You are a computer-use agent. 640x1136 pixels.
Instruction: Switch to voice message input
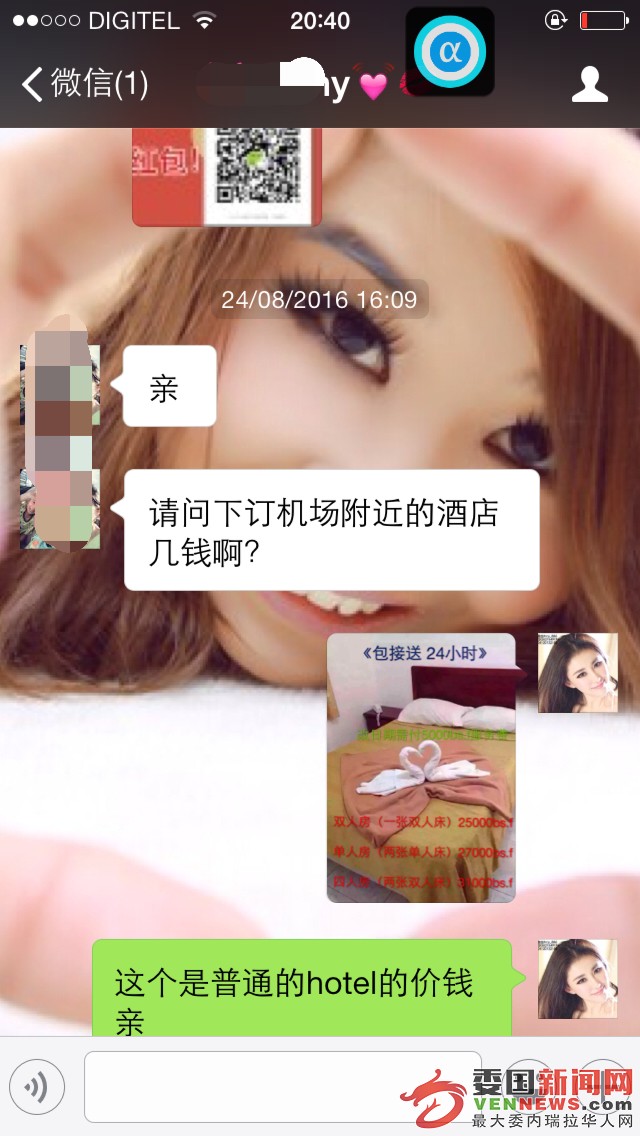point(37,1086)
